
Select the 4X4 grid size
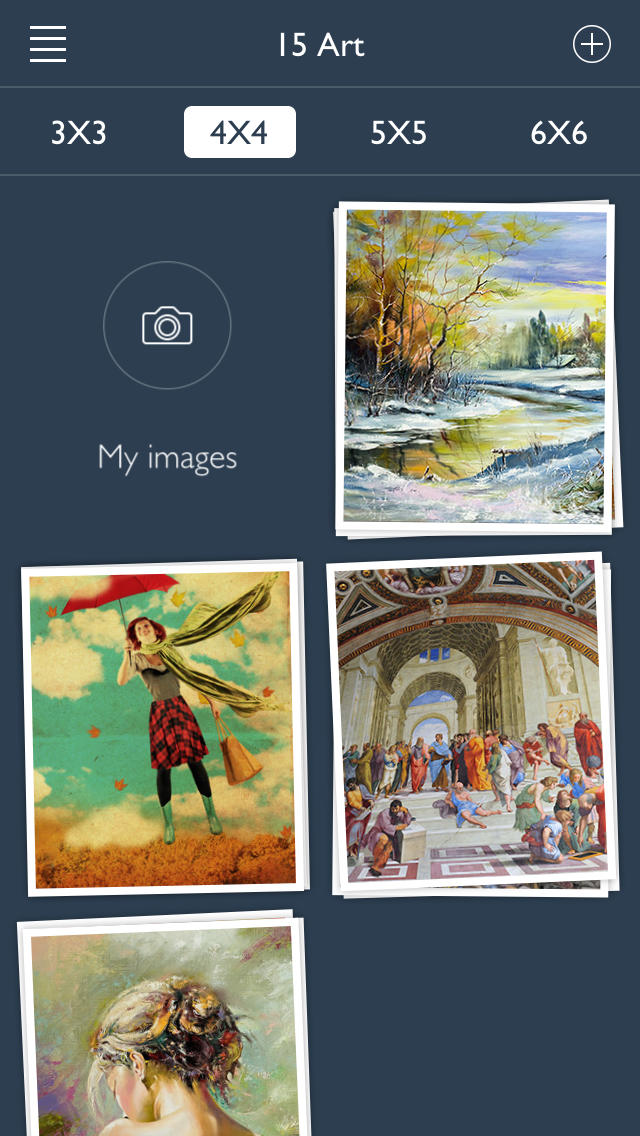240,132
